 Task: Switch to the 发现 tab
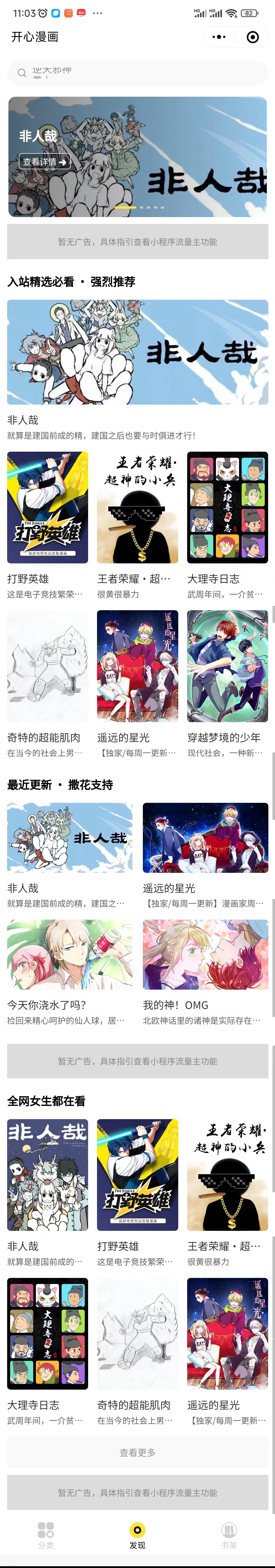coord(137,1535)
